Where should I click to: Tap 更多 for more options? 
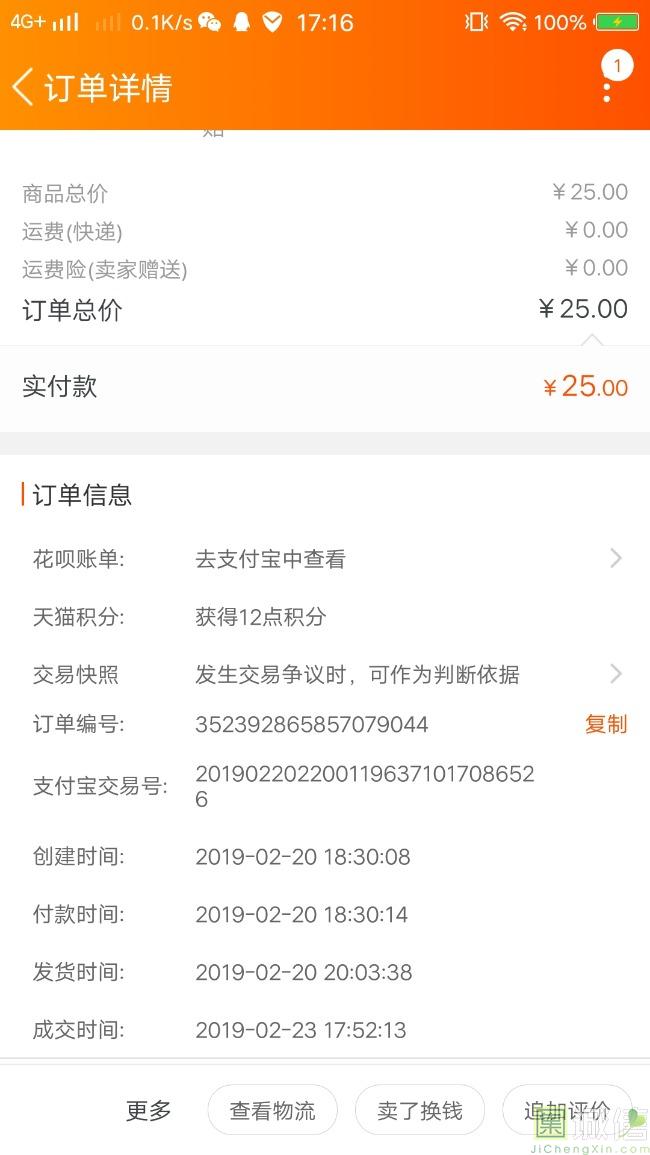click(148, 1110)
